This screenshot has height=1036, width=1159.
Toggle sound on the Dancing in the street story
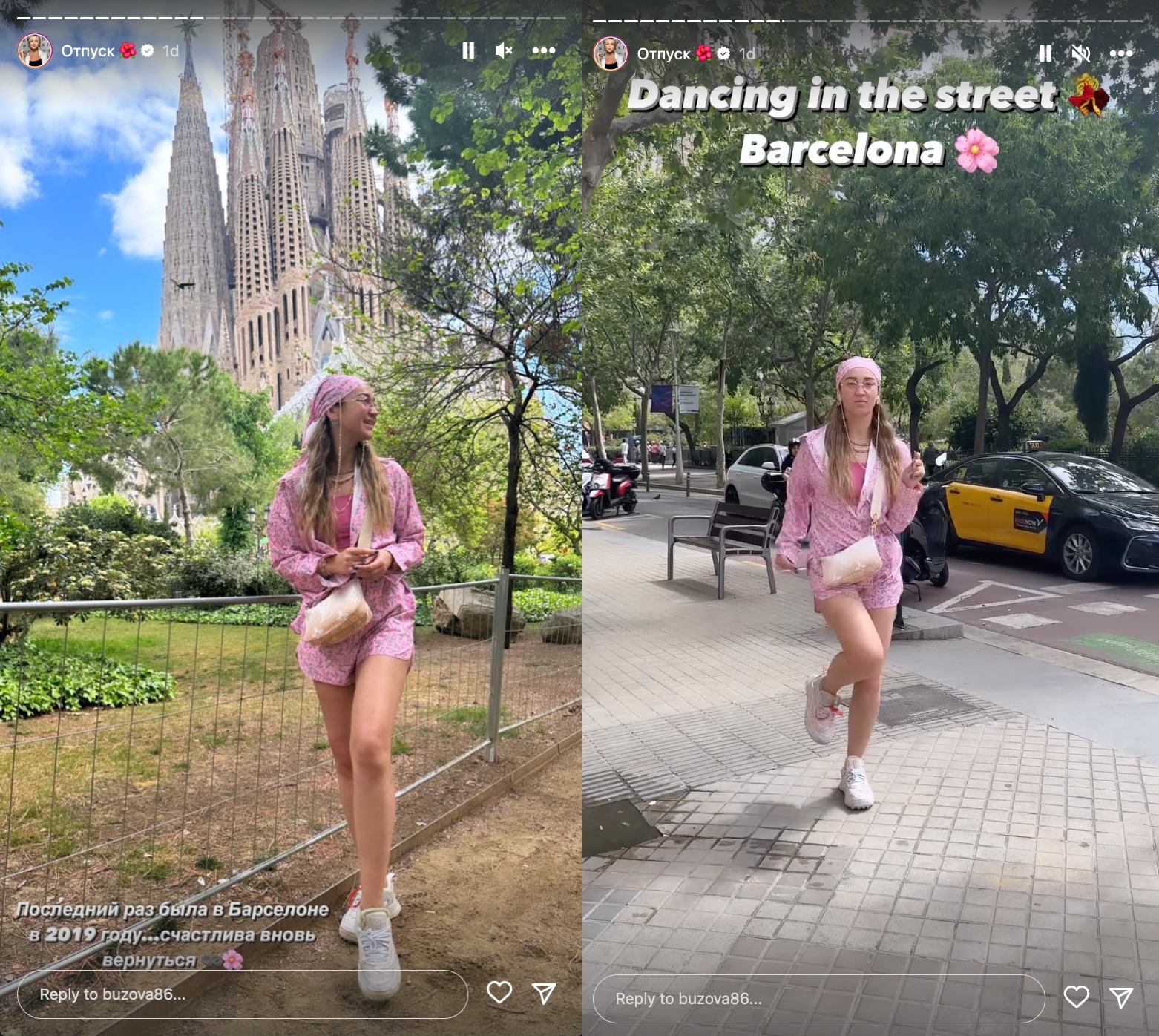point(1081,53)
